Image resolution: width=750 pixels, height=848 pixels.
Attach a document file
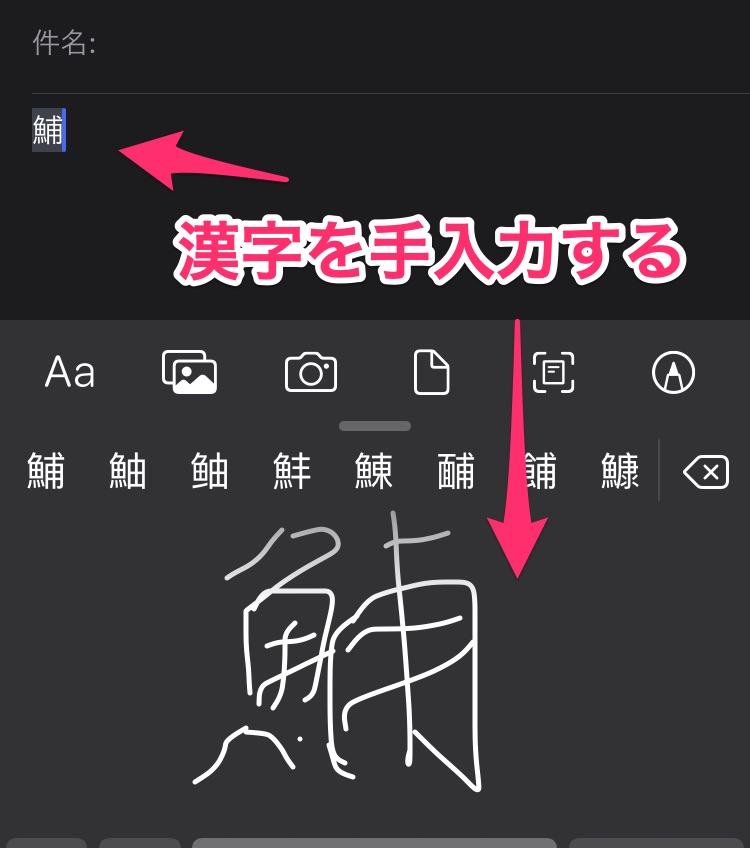pos(432,373)
